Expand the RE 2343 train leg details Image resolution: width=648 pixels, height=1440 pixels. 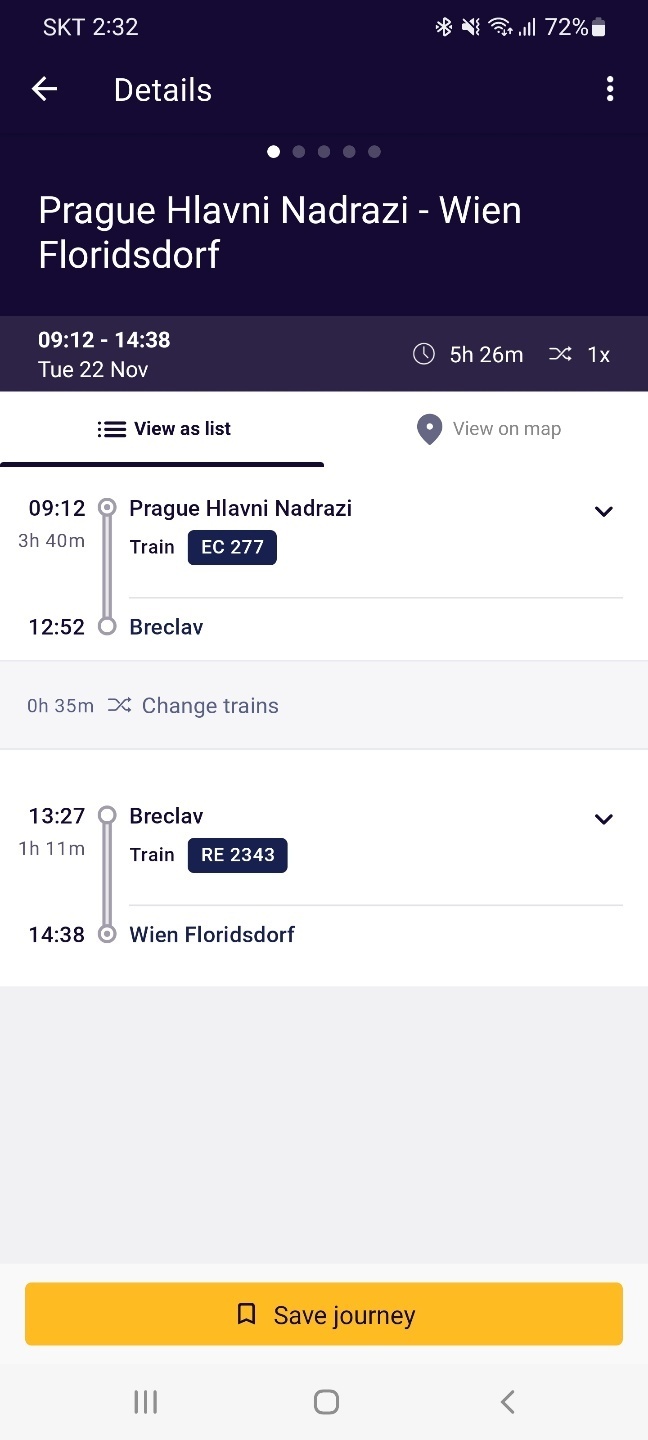point(603,819)
